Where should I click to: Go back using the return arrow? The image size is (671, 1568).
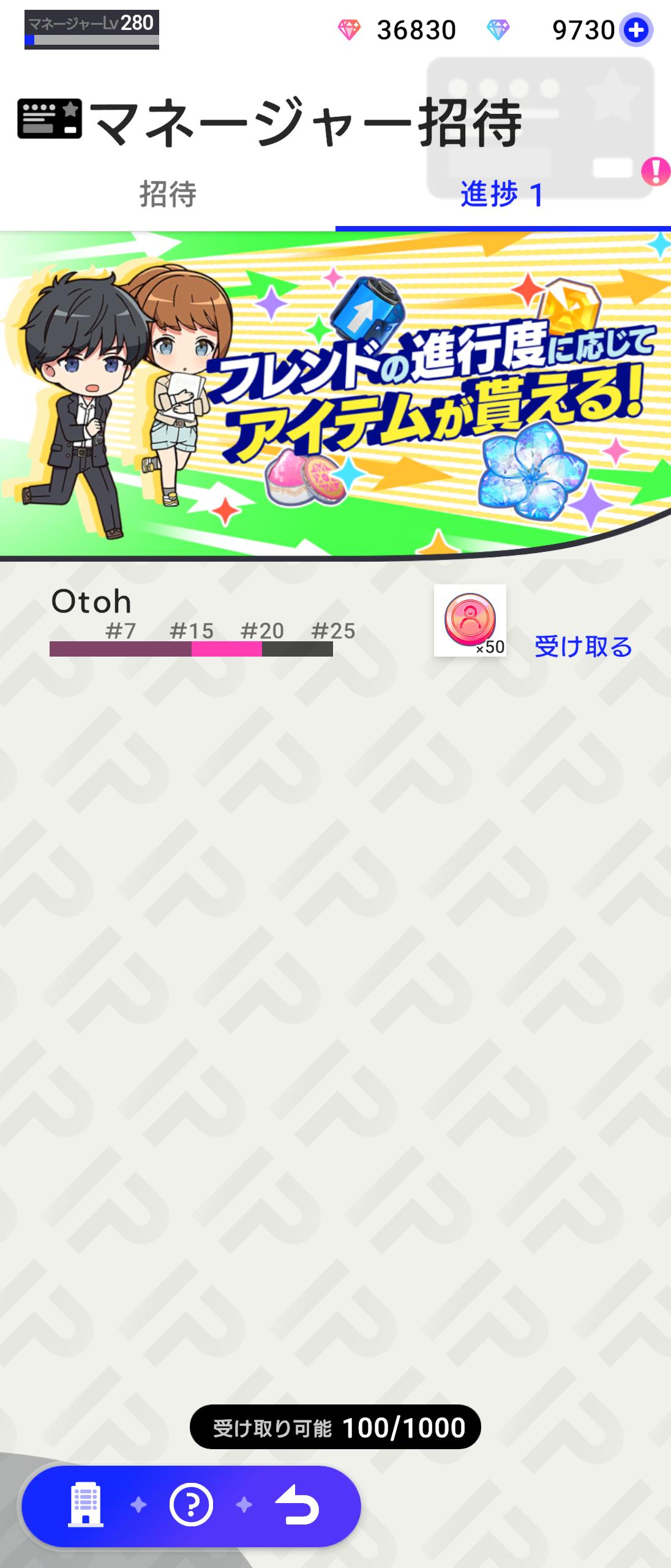click(298, 1505)
